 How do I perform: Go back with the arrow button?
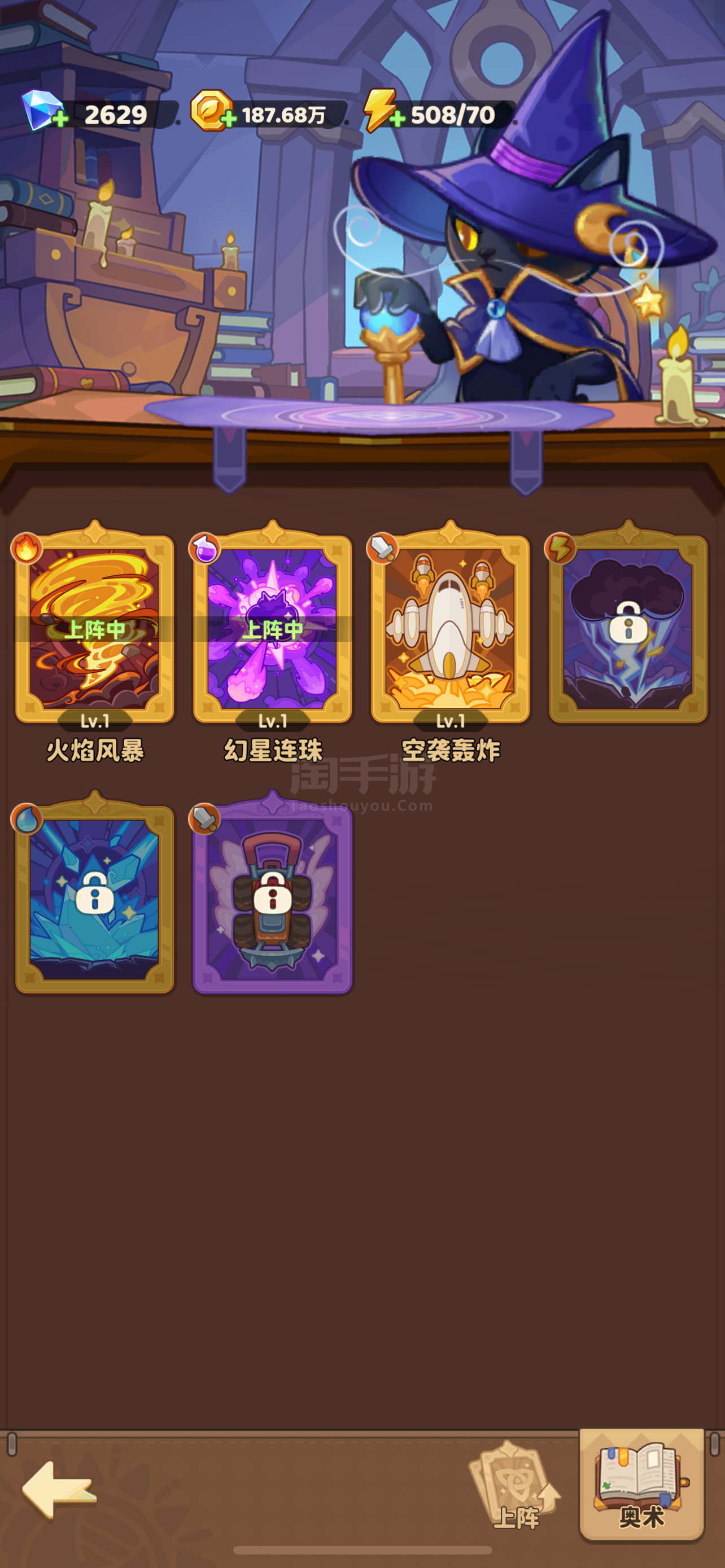tap(59, 1490)
